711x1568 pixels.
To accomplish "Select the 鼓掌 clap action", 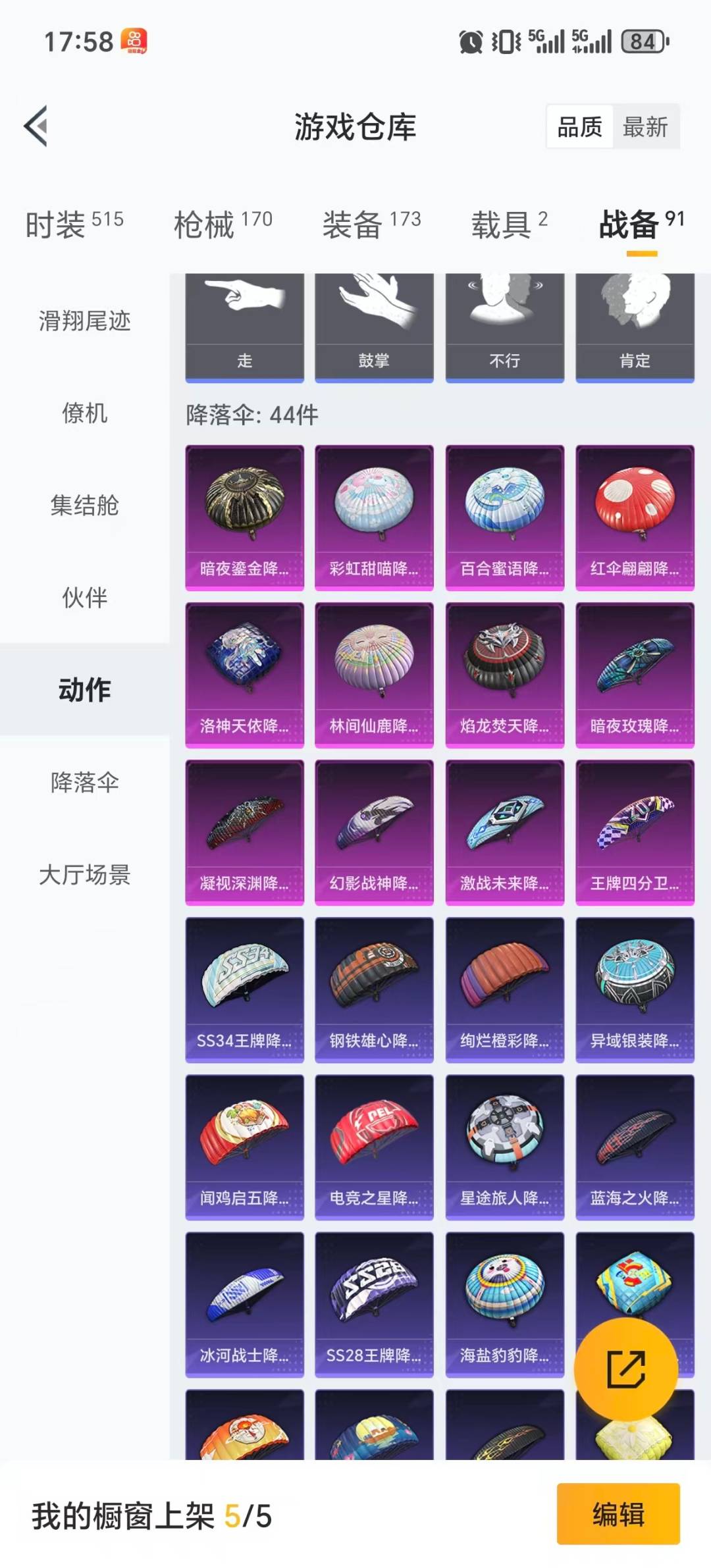I will pos(374,323).
